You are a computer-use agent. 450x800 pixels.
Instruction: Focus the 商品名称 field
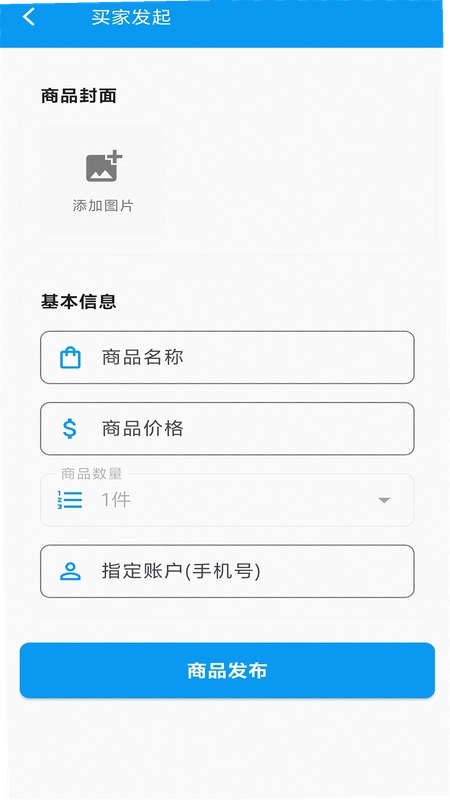(227, 357)
